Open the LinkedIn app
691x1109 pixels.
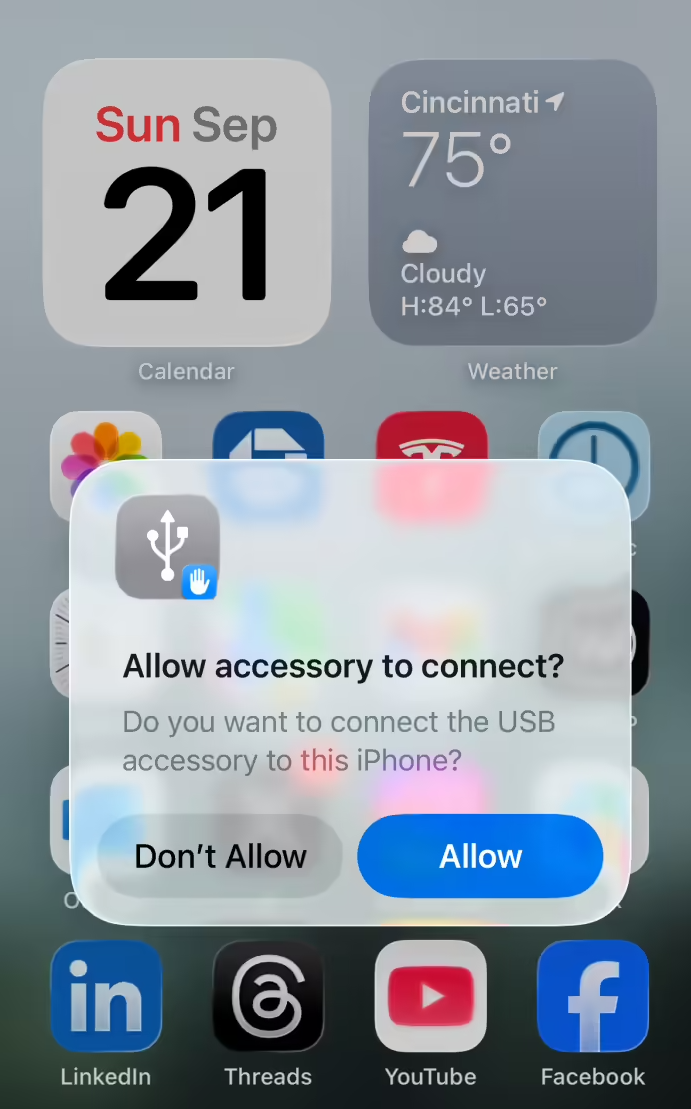click(x=106, y=996)
